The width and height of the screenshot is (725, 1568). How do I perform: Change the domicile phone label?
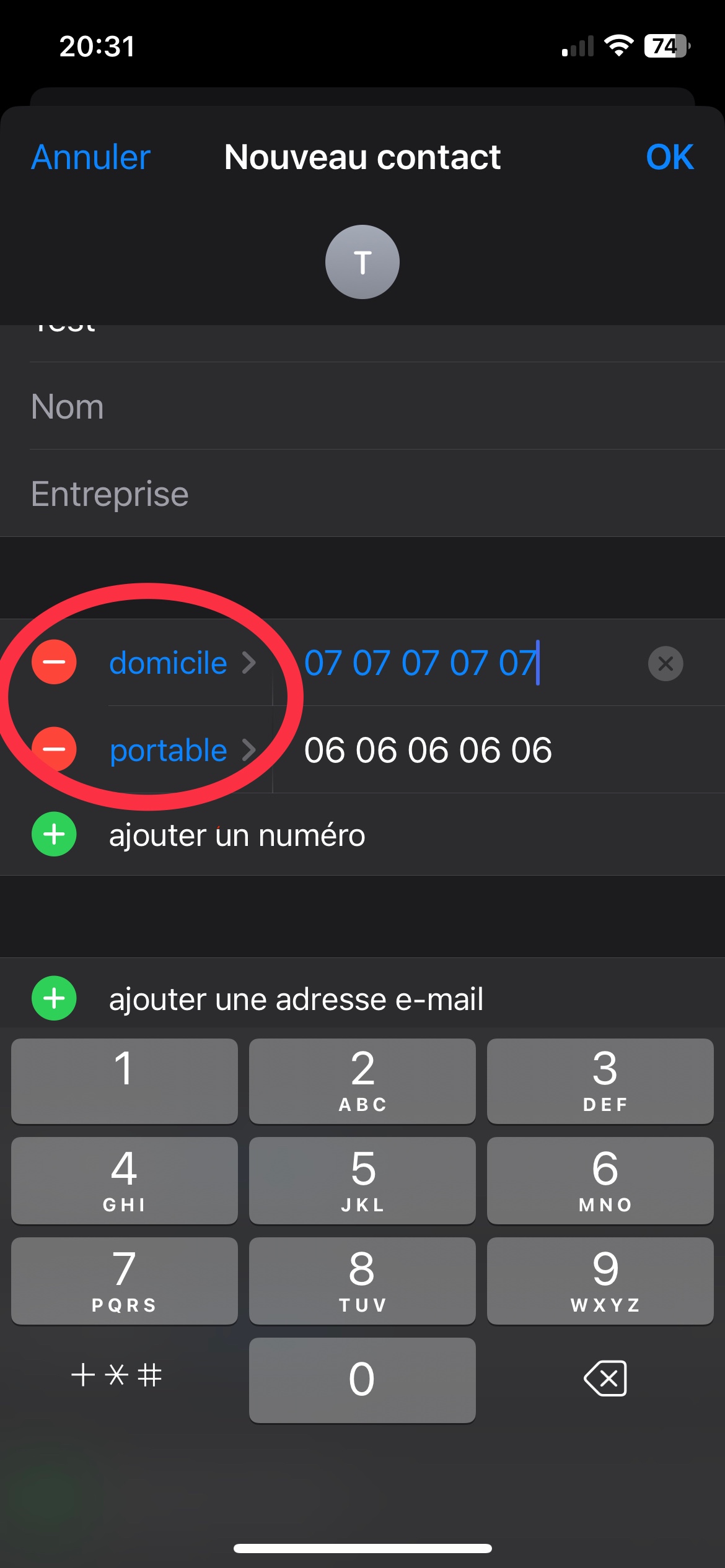pos(180,663)
